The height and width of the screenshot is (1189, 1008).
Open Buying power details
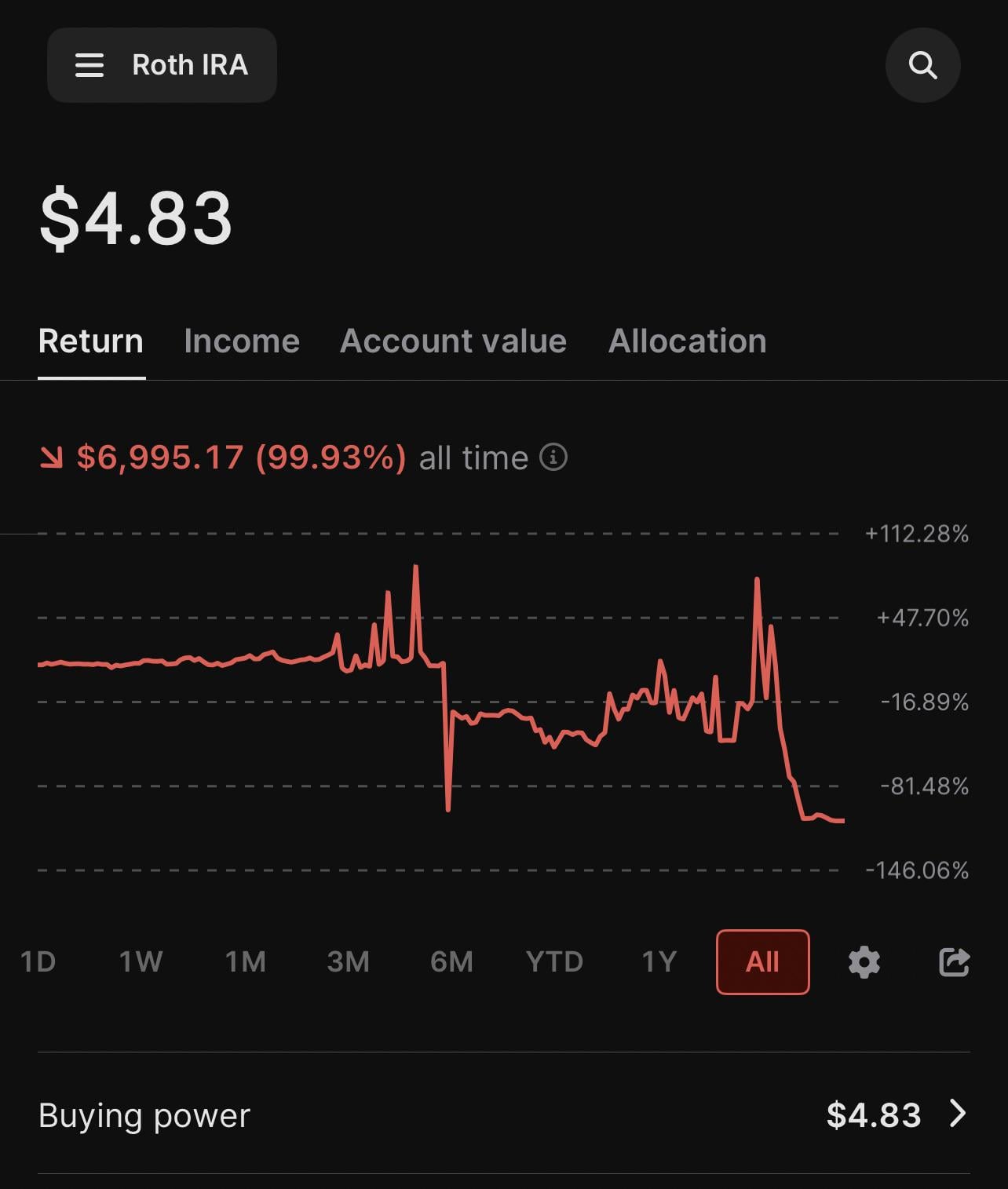(502, 1114)
